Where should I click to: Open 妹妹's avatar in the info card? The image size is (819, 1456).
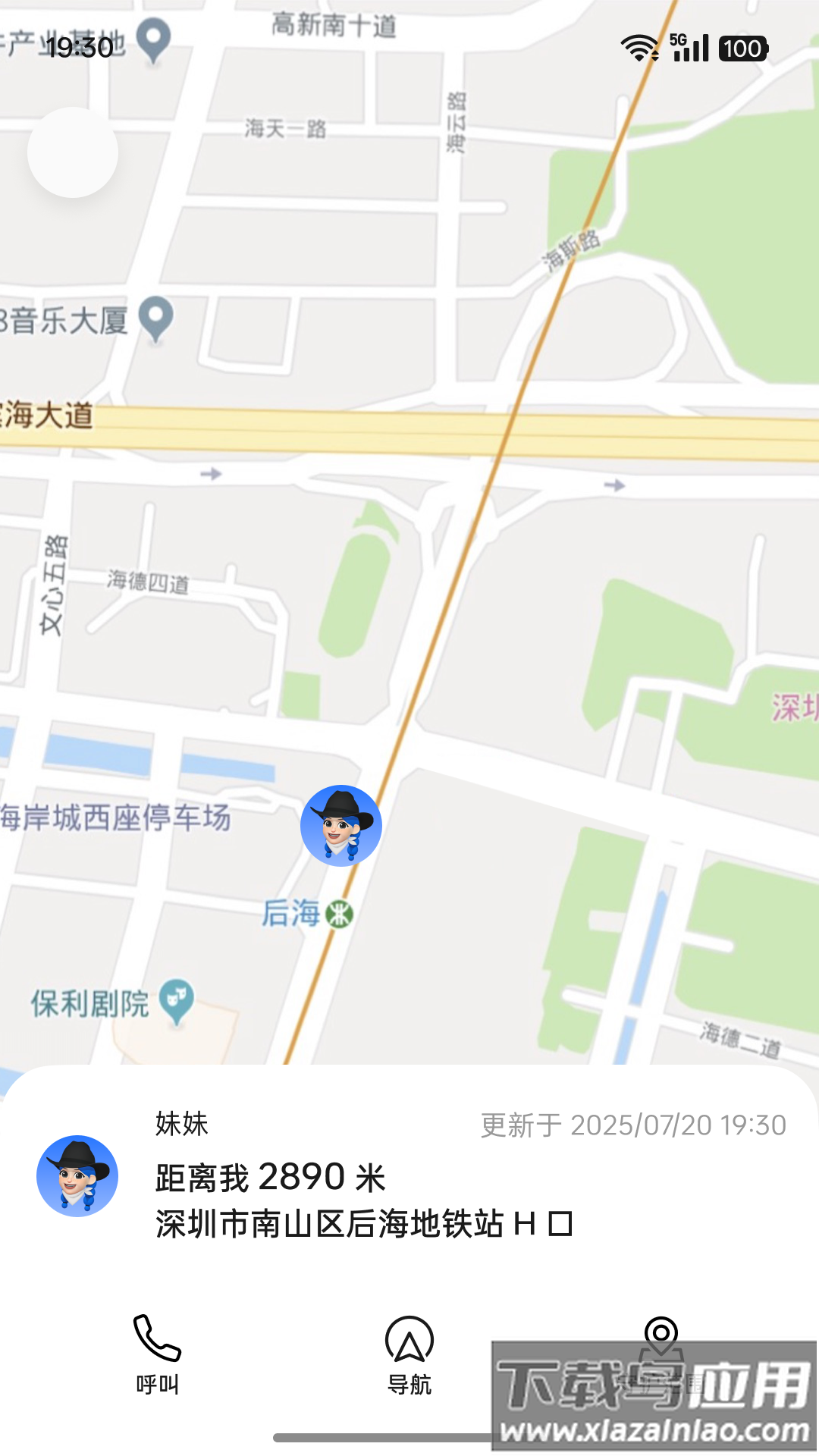pos(77,1176)
